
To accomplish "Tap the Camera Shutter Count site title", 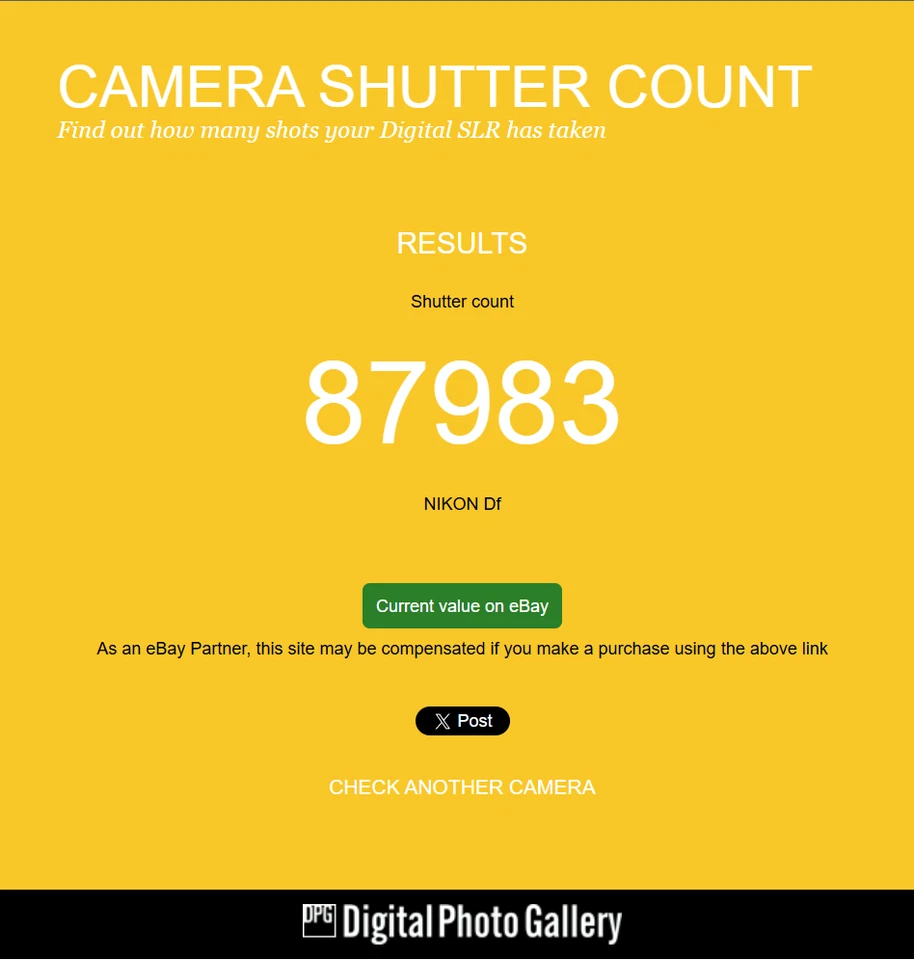I will click(434, 87).
